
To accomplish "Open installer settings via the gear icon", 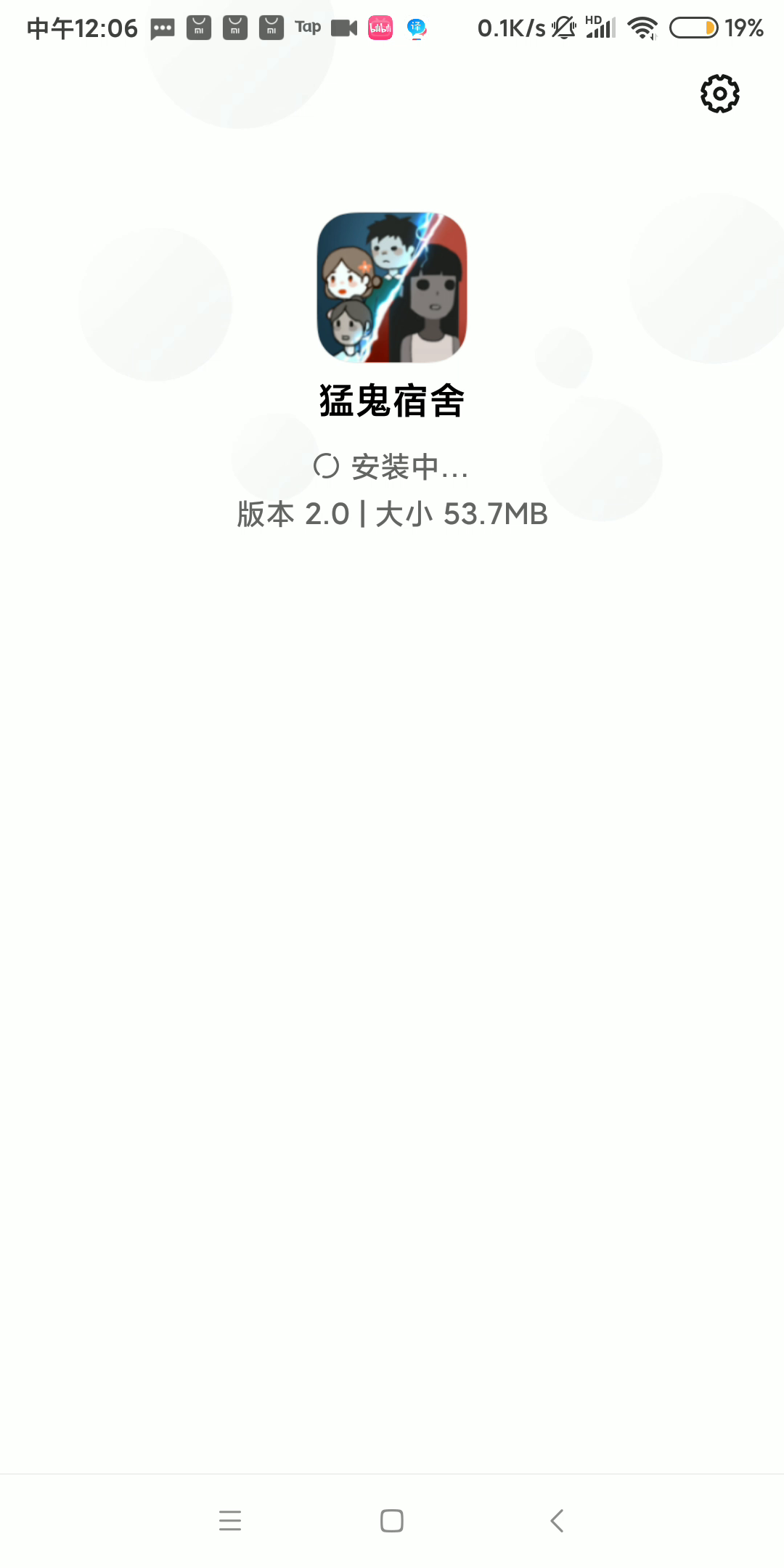I will (719, 94).
